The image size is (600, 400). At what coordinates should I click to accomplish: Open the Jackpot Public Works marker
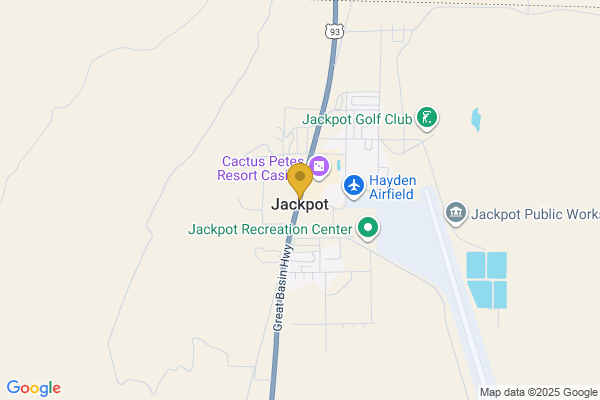coord(456,212)
